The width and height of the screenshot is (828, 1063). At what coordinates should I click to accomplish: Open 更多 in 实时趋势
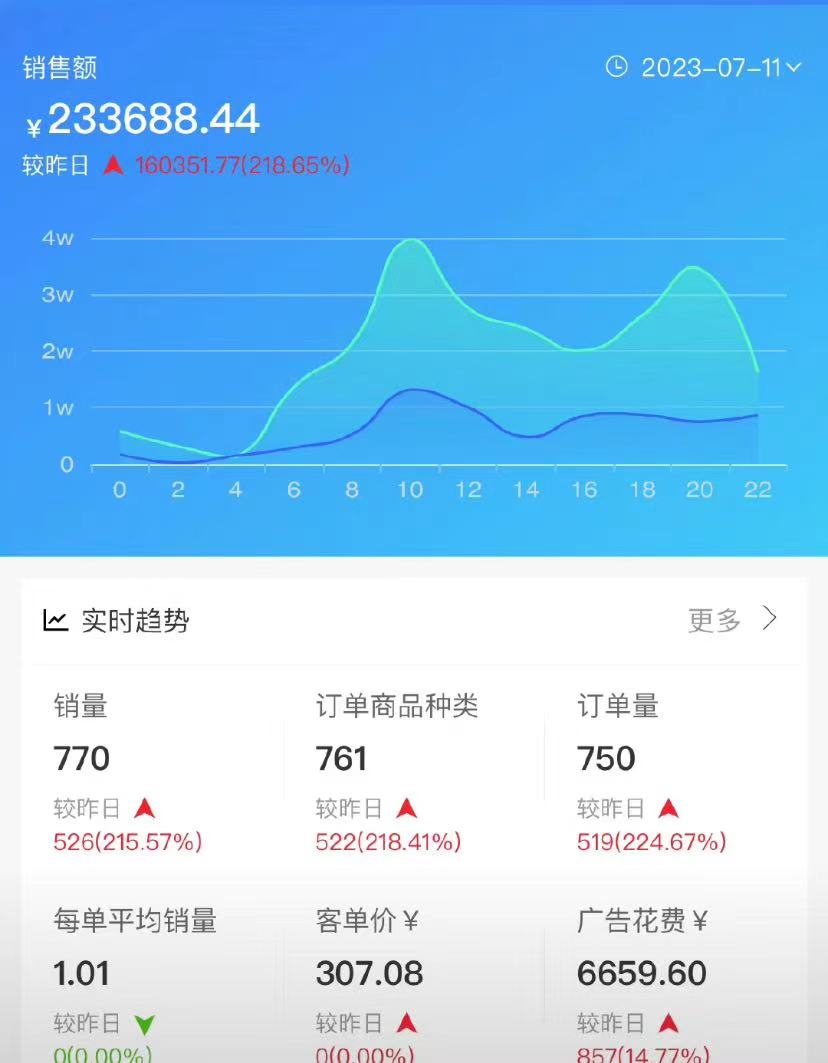point(732,620)
